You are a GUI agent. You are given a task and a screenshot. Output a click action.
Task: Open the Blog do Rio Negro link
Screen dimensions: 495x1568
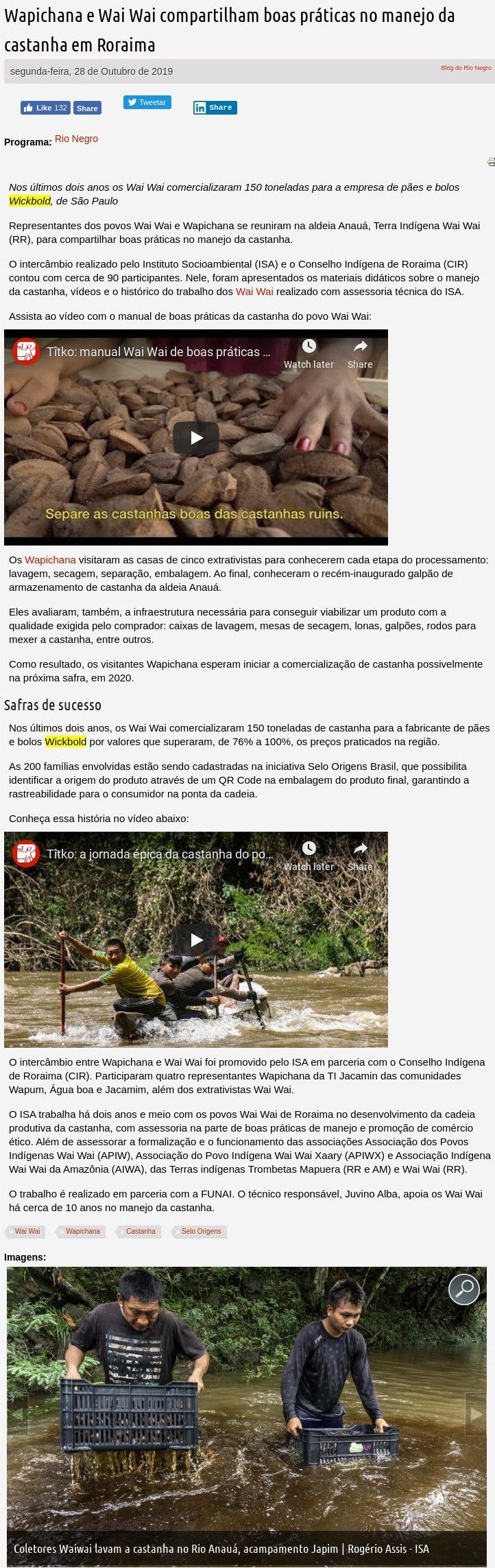pyautogui.click(x=466, y=68)
